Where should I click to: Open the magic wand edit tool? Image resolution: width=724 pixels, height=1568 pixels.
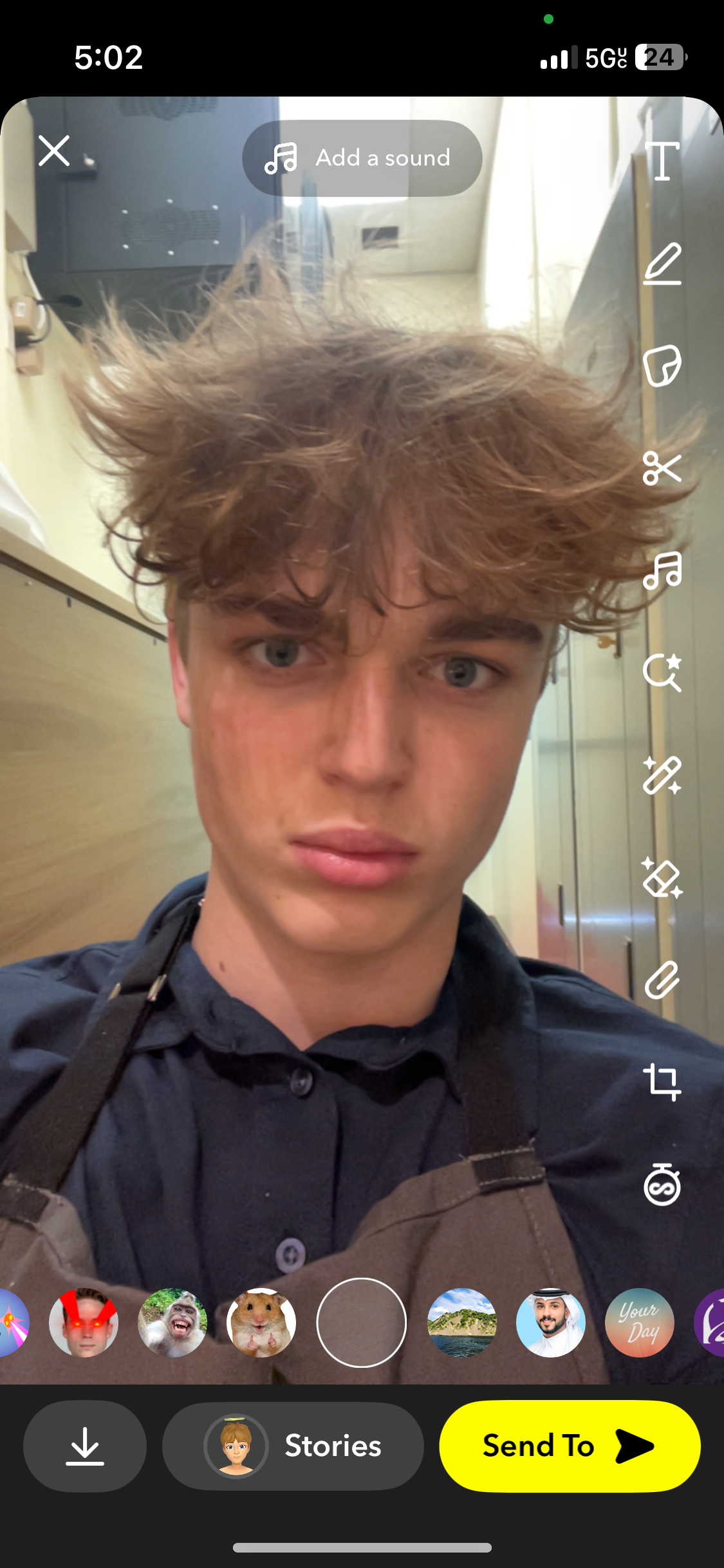pyautogui.click(x=662, y=775)
